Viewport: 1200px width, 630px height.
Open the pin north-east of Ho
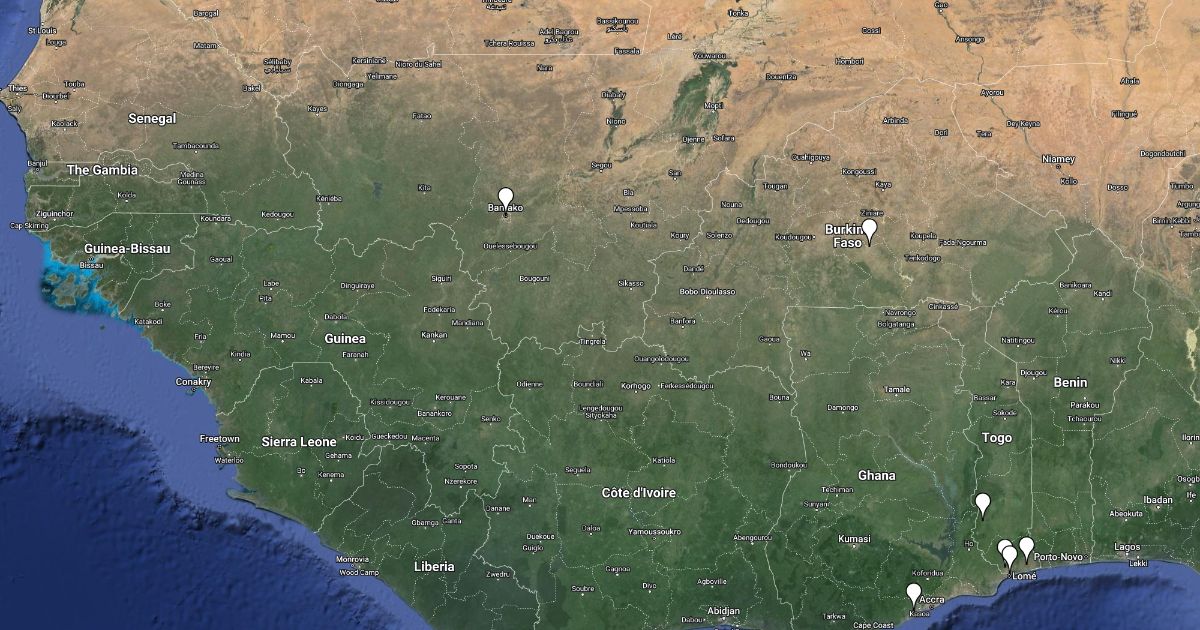(983, 502)
